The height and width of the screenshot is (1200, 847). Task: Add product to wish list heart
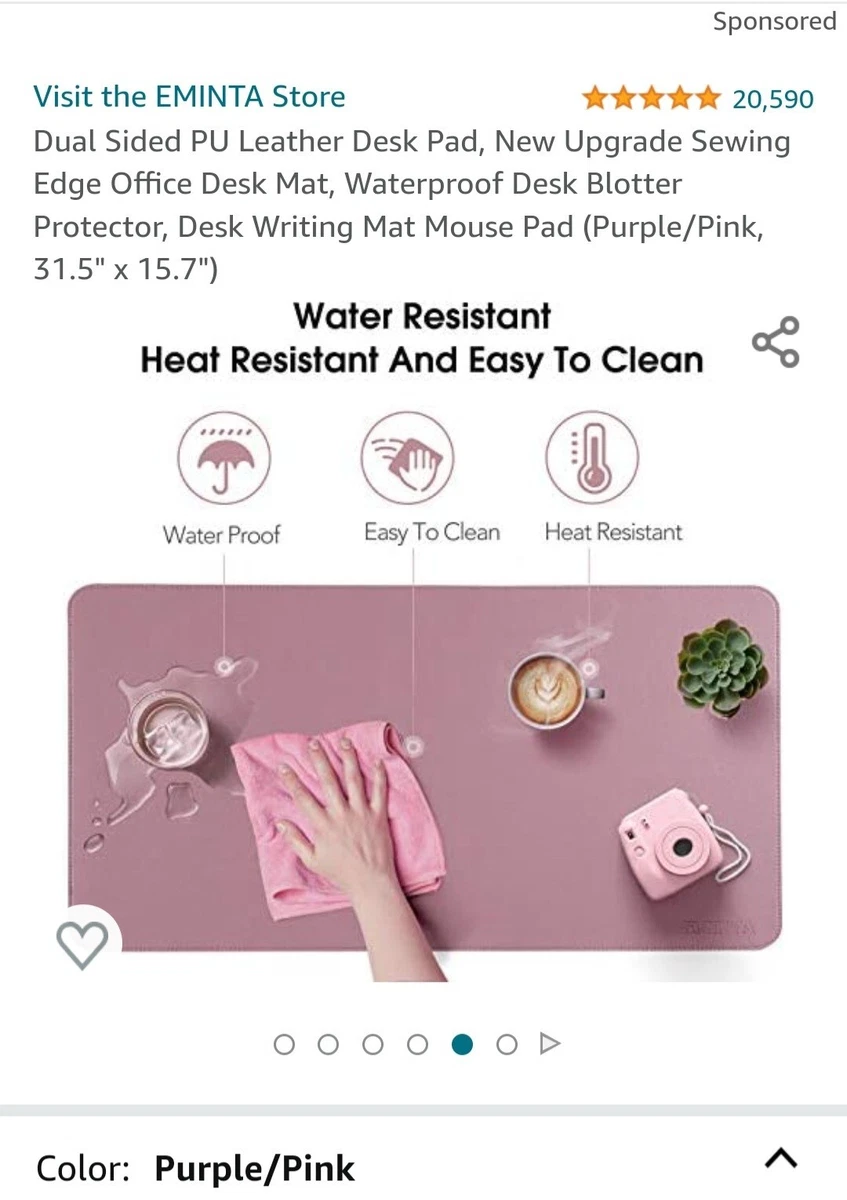(81, 943)
